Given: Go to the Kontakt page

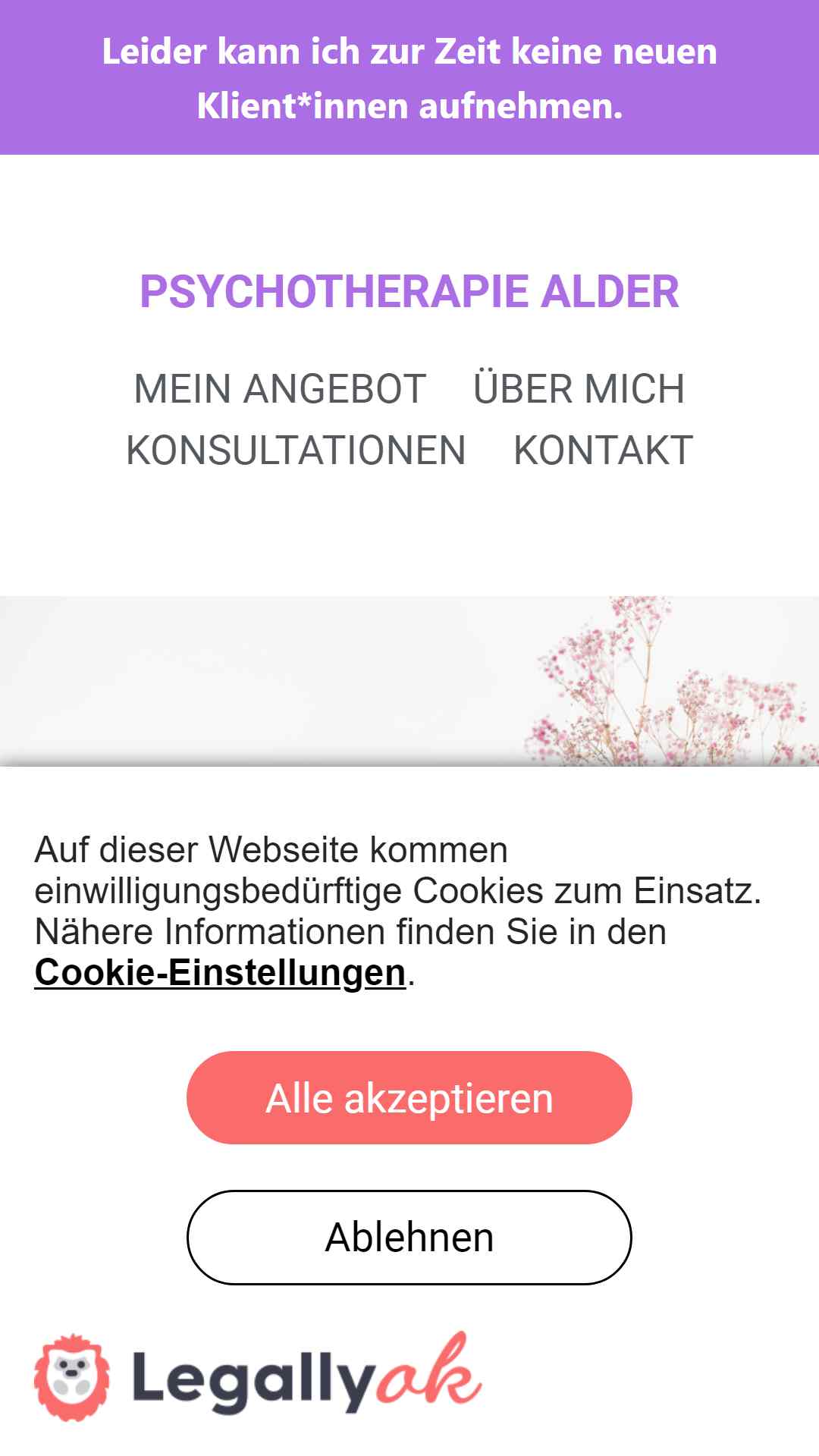Looking at the screenshot, I should click(x=604, y=450).
